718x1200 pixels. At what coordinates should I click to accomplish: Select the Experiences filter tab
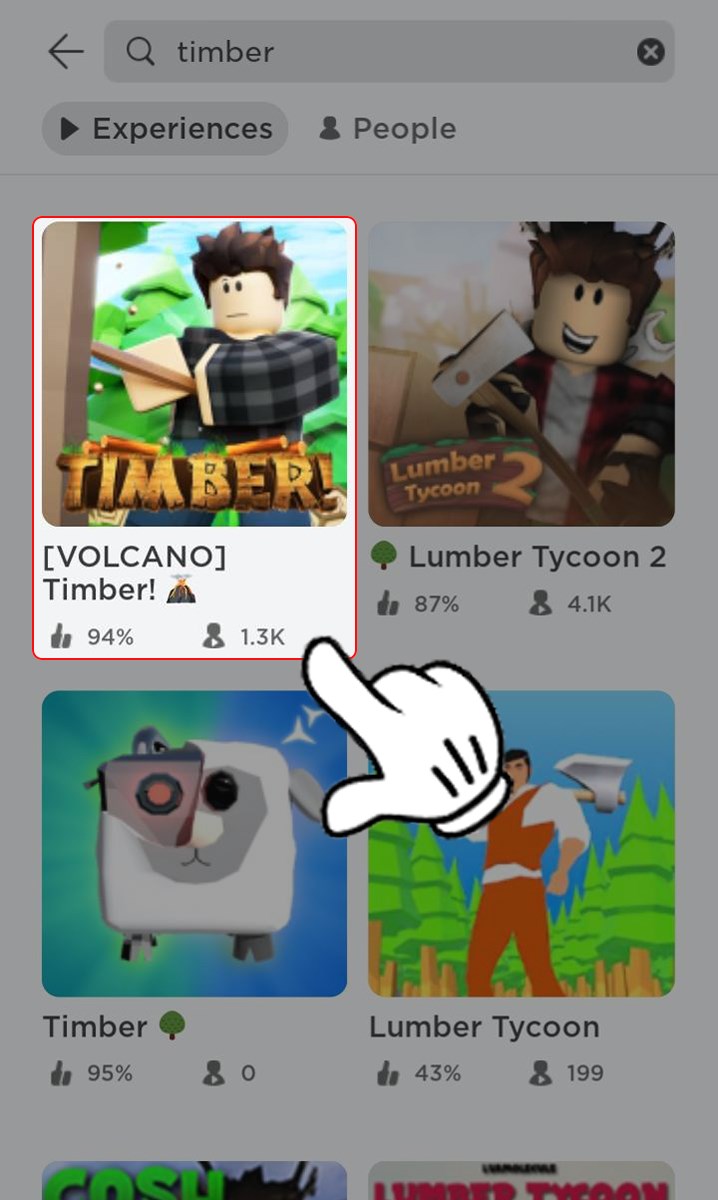coord(165,129)
